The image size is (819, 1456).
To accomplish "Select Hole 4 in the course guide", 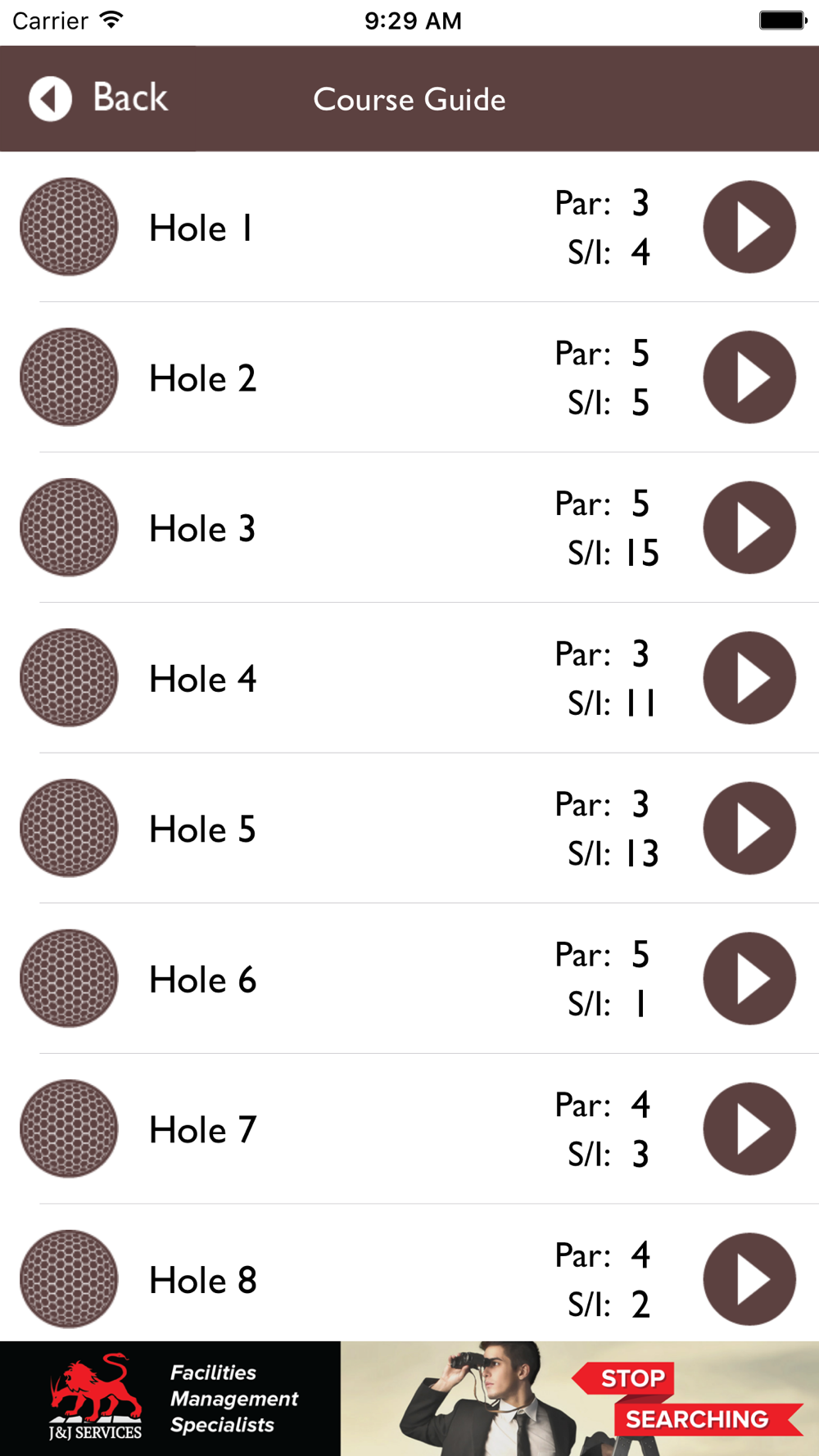I will point(409,678).
